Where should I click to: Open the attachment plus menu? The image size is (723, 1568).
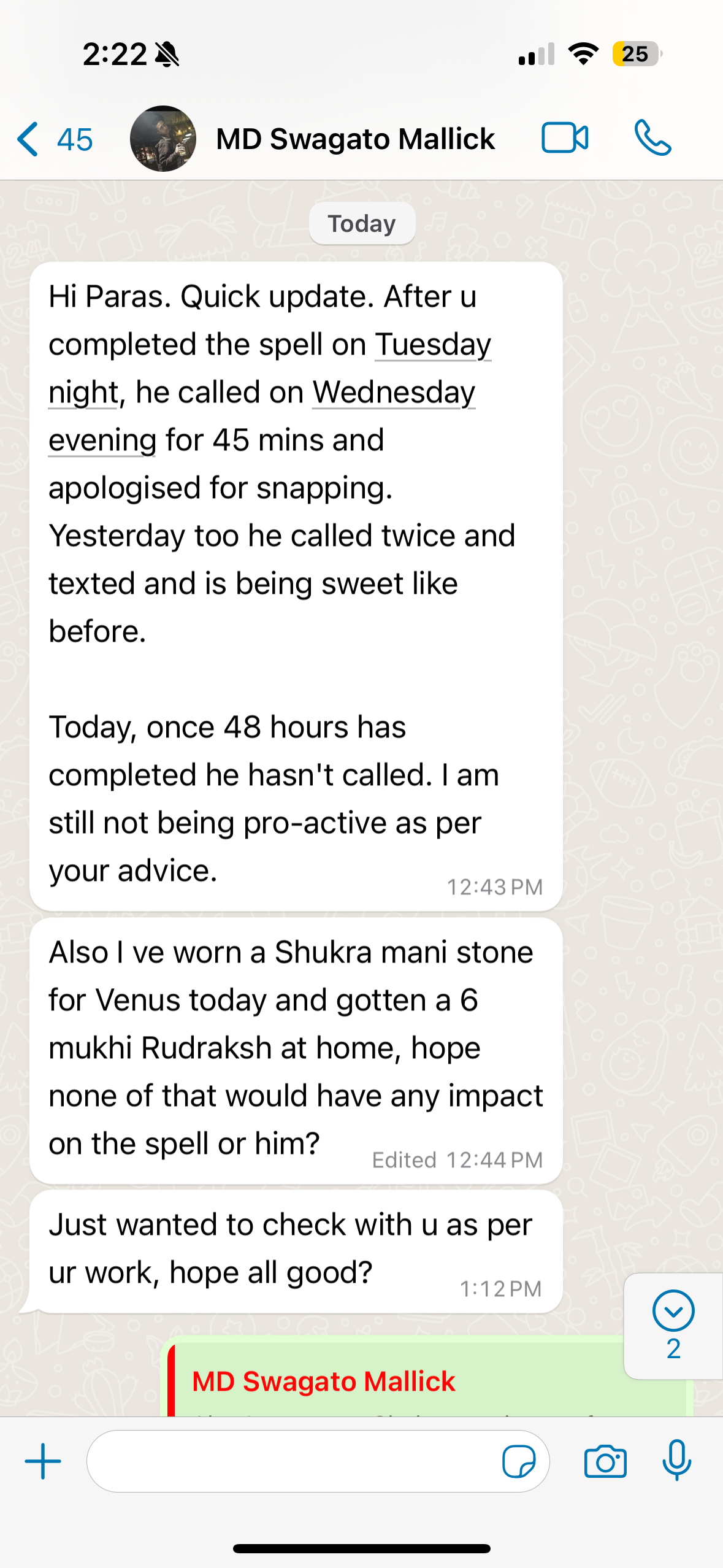pyautogui.click(x=43, y=1461)
